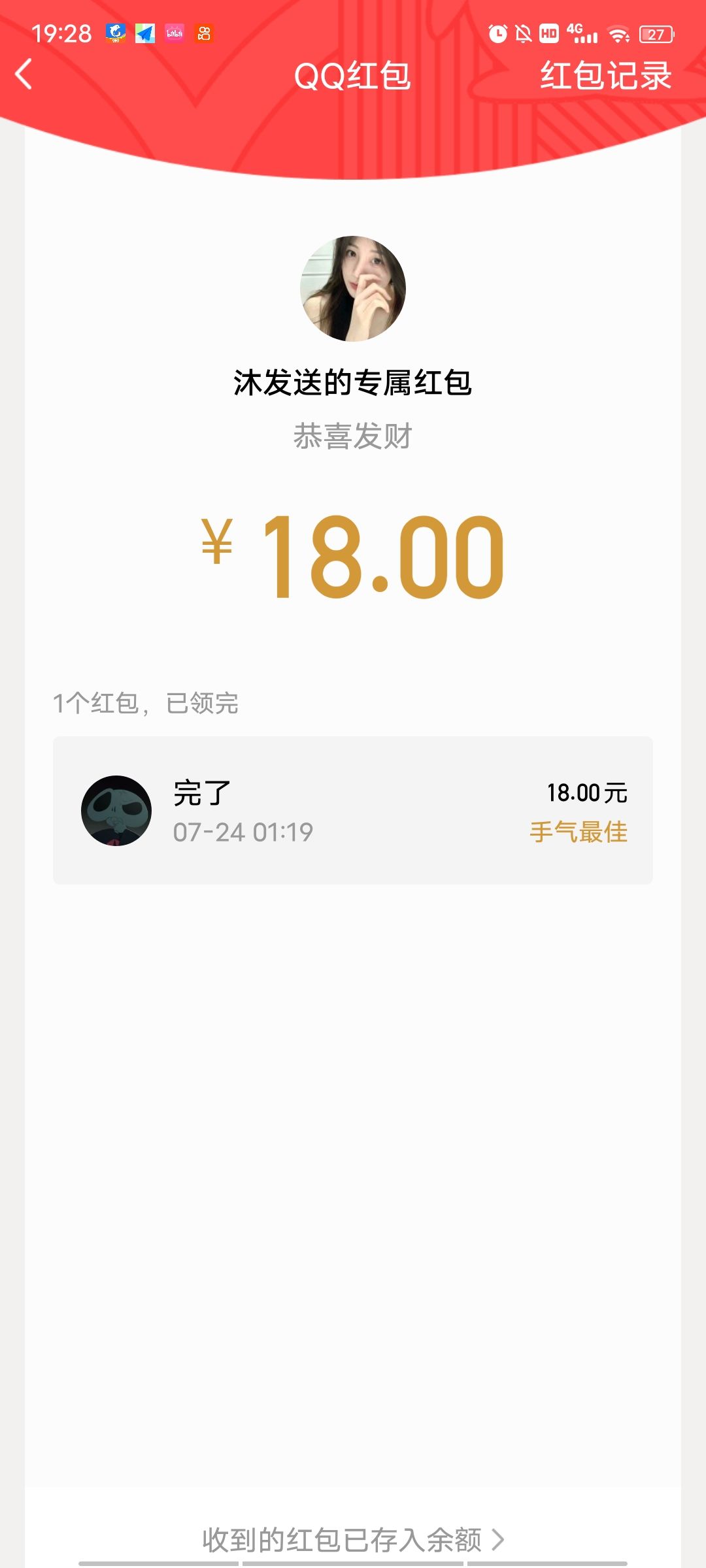Go back from the QQ红包 page
The height and width of the screenshot is (1568, 706).
click(24, 74)
